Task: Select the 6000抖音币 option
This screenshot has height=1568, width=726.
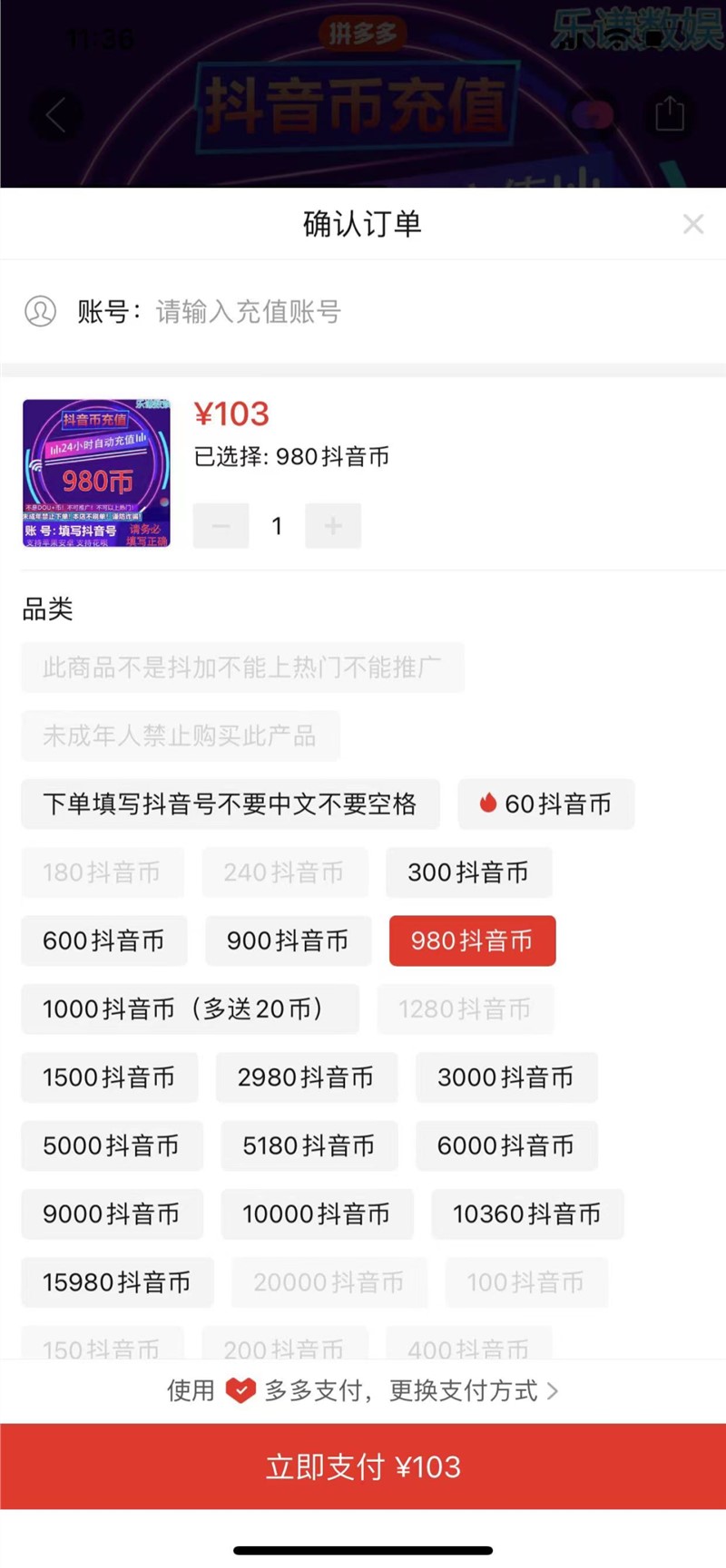Action: point(505,1145)
